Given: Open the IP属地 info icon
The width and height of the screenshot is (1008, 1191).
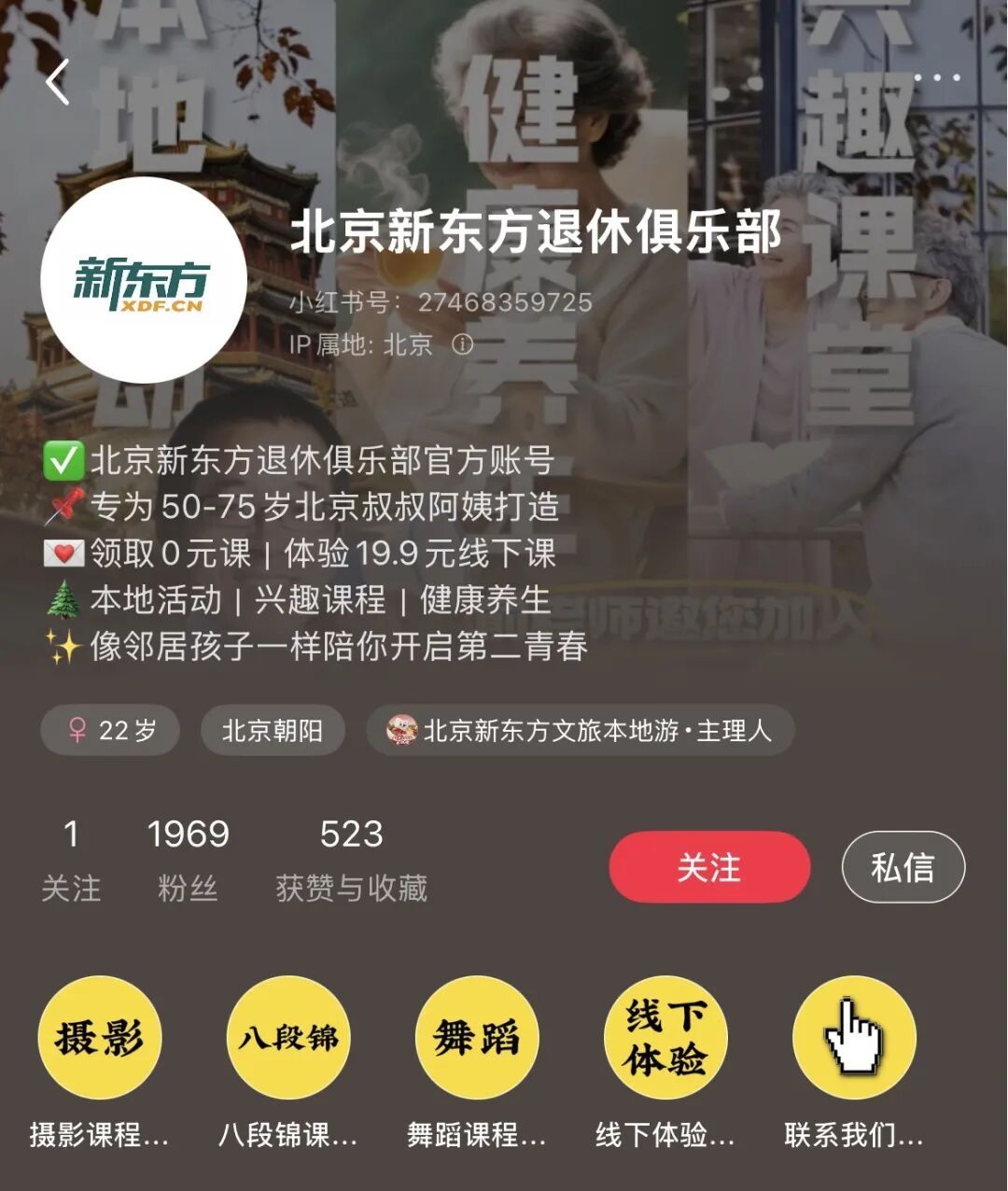Looking at the screenshot, I should point(462,344).
